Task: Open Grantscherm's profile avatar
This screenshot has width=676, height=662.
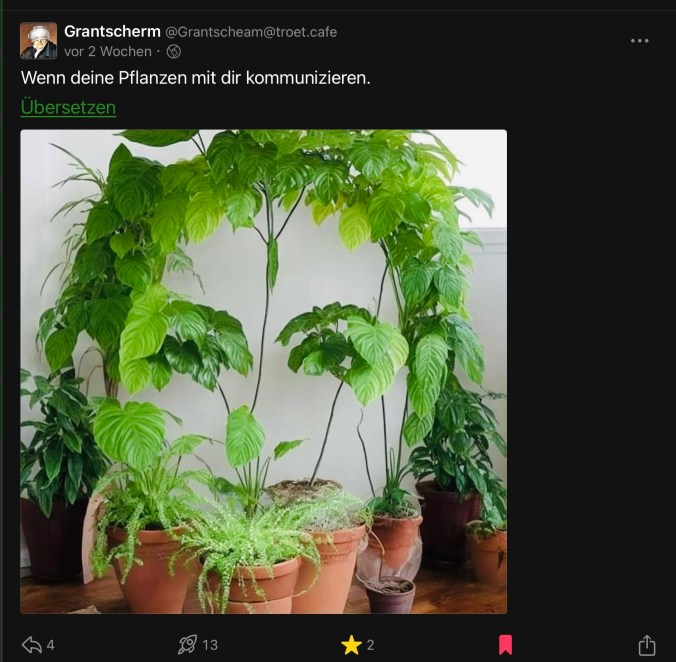Action: (38, 41)
